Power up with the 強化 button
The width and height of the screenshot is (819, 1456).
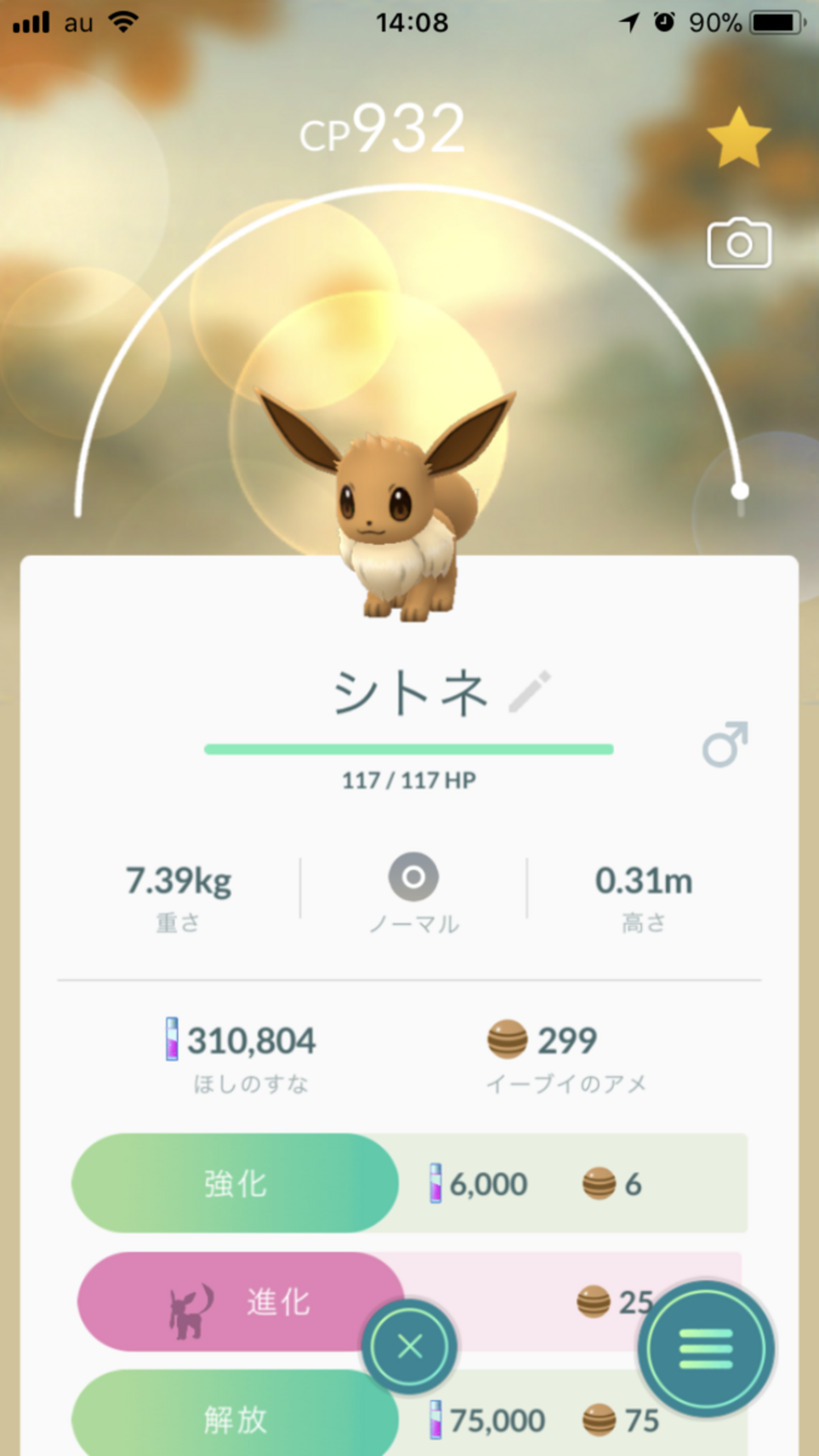pyautogui.click(x=235, y=1183)
